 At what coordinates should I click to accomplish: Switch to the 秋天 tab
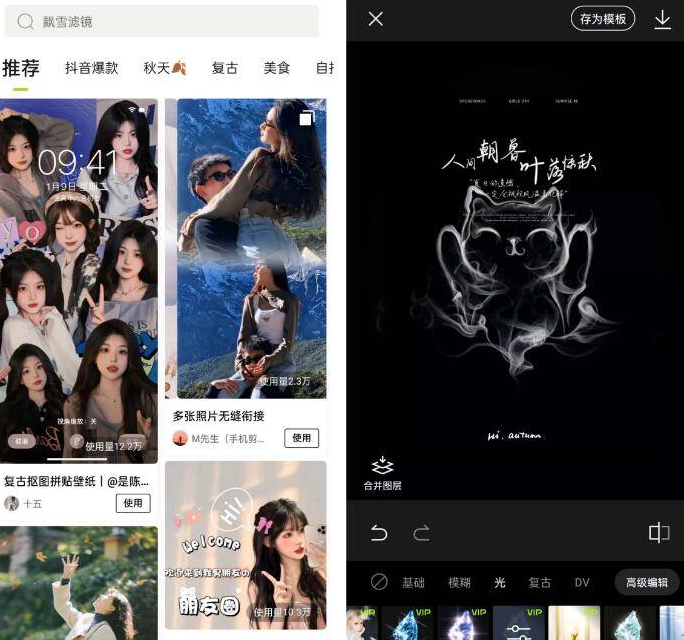pyautogui.click(x=164, y=68)
